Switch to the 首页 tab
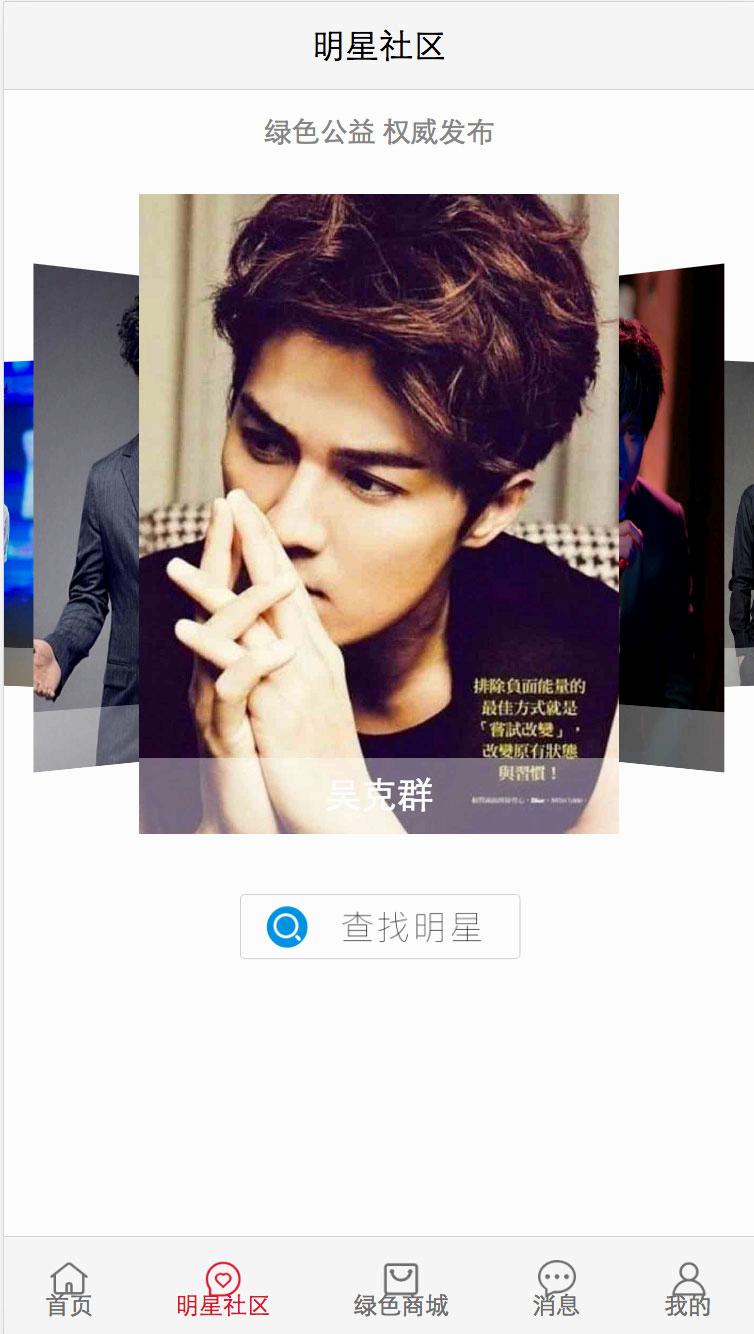 [69, 1289]
